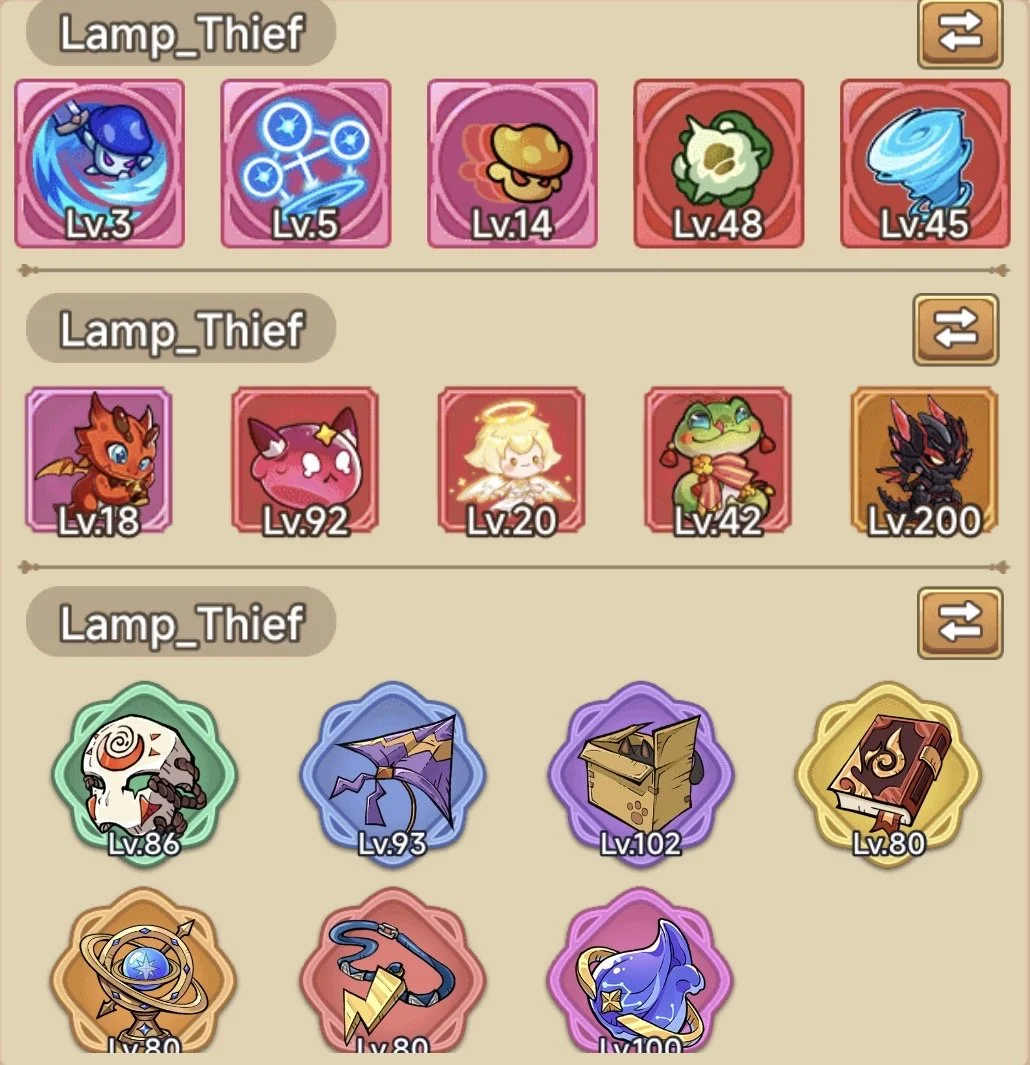The height and width of the screenshot is (1065, 1030).
Task: Select the Lv.102 cardboard box relic
Action: [x=641, y=774]
